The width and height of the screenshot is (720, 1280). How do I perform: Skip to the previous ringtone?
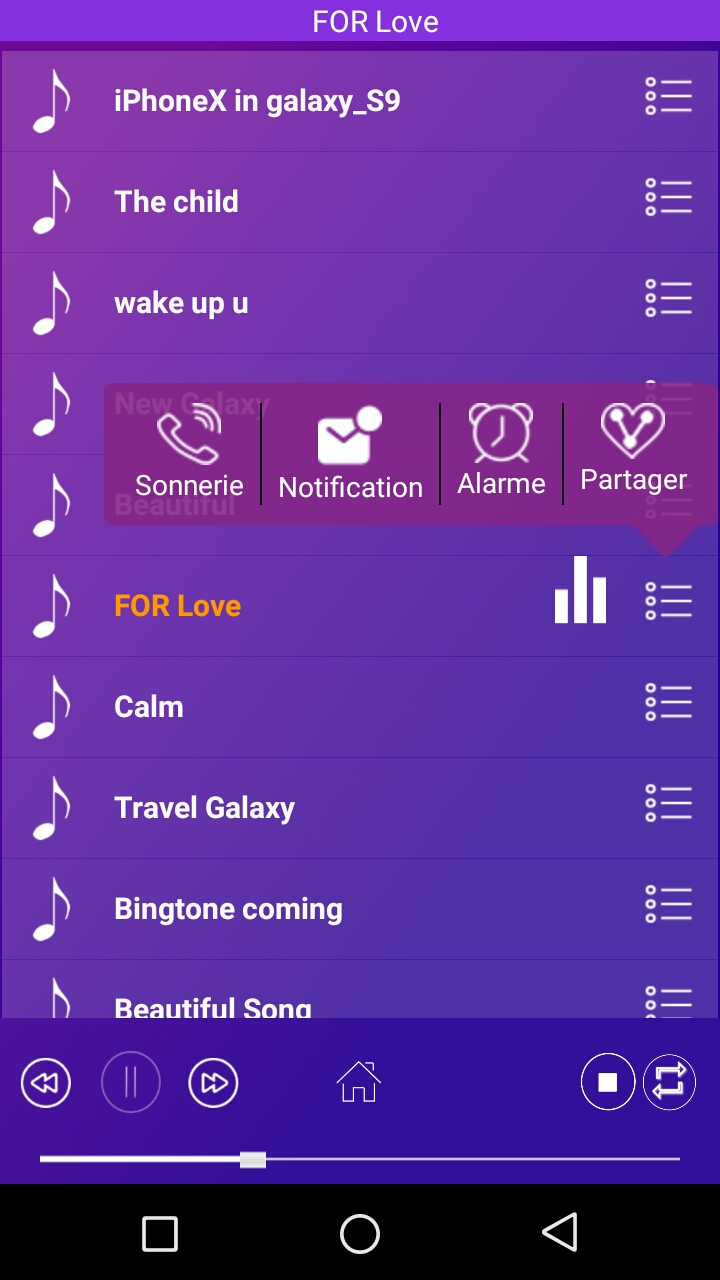coord(46,1083)
